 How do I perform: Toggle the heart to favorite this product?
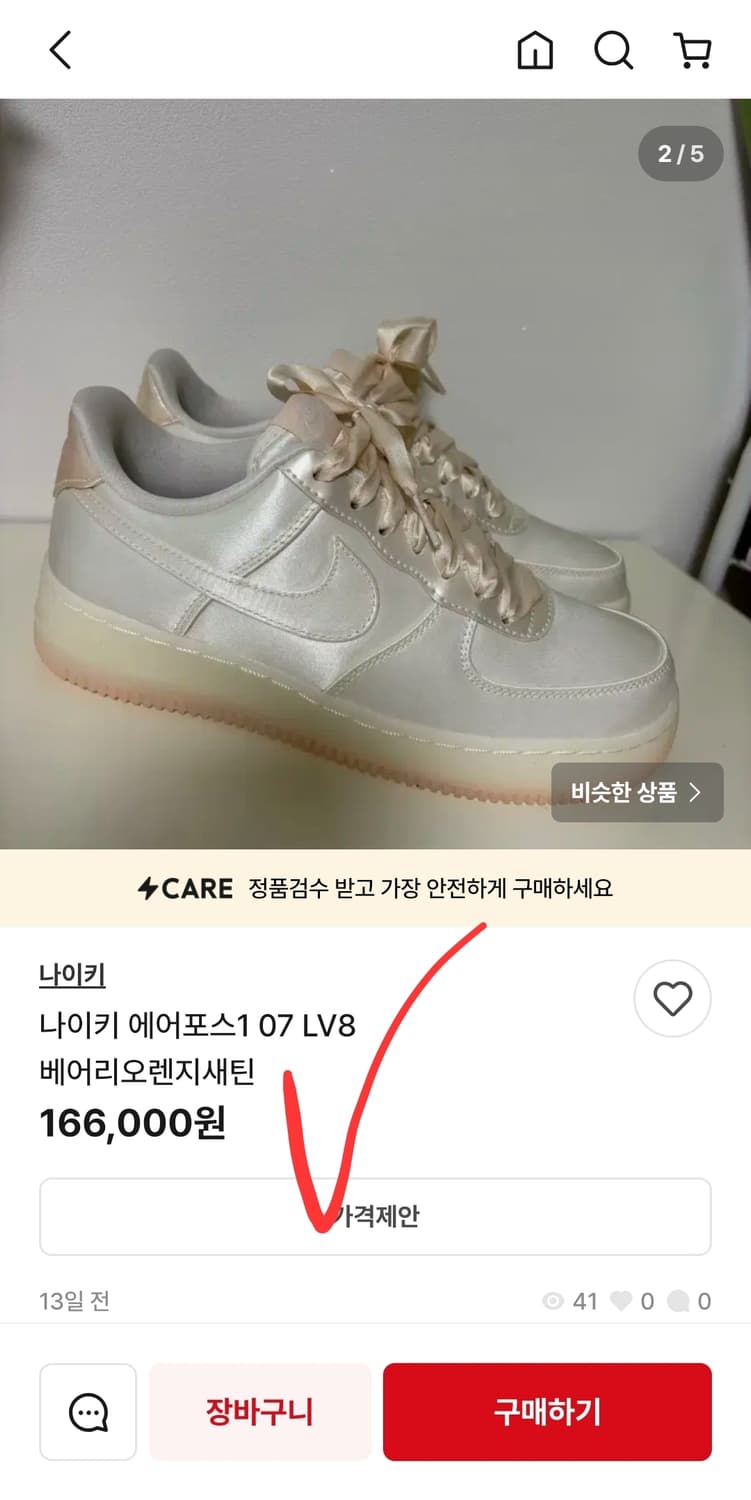[672, 998]
